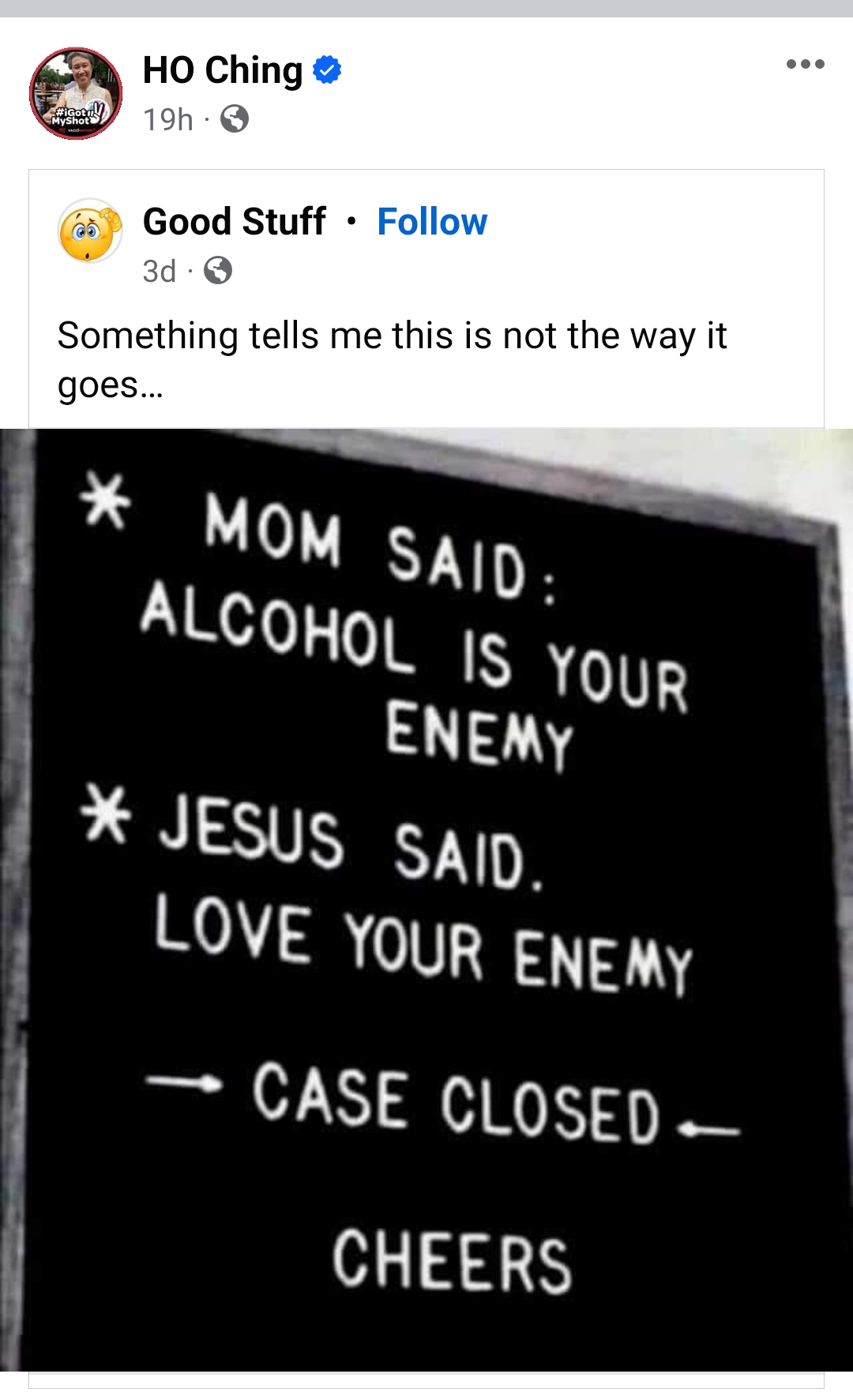853x1400 pixels.
Task: Open the Good Stuff emoji avatar
Action: pos(90,231)
